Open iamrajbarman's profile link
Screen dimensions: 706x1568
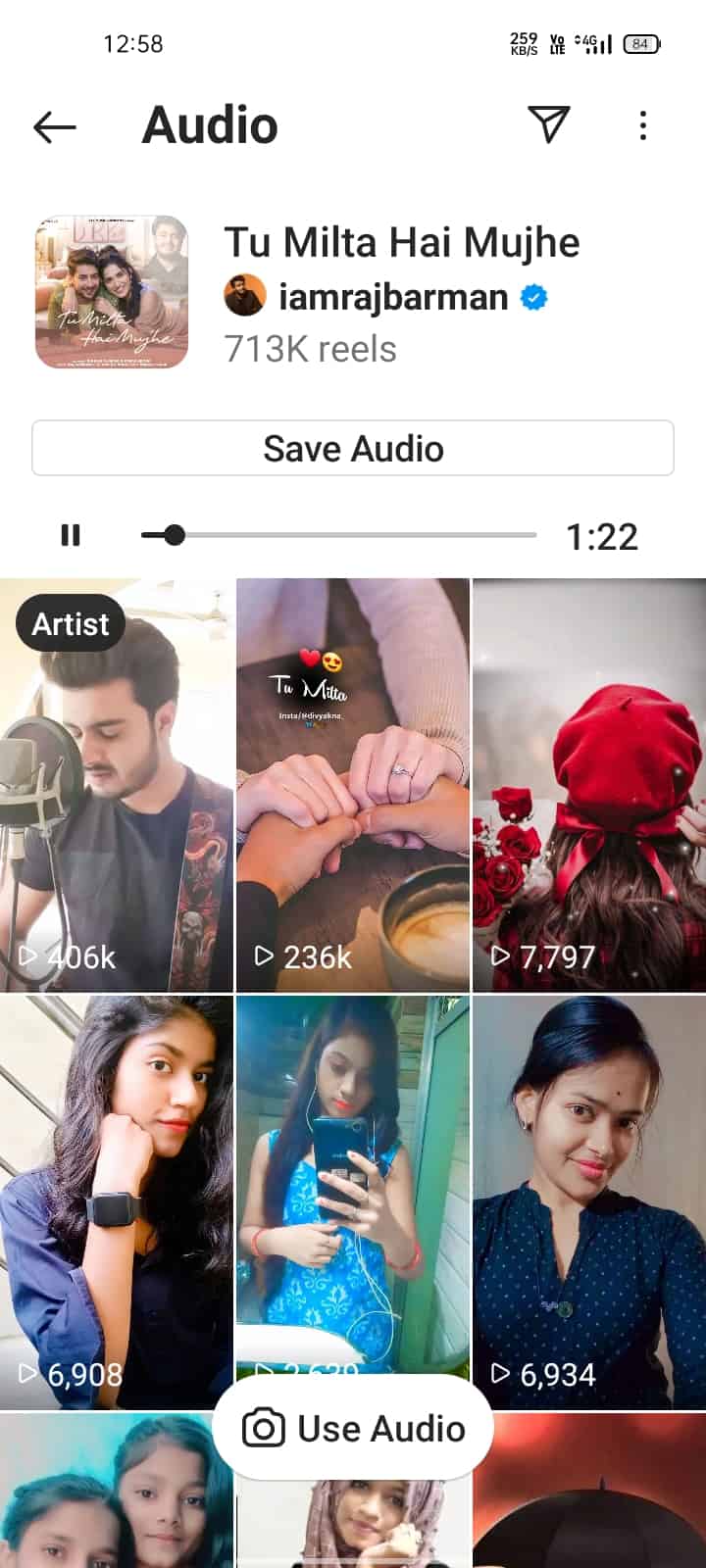click(x=392, y=297)
